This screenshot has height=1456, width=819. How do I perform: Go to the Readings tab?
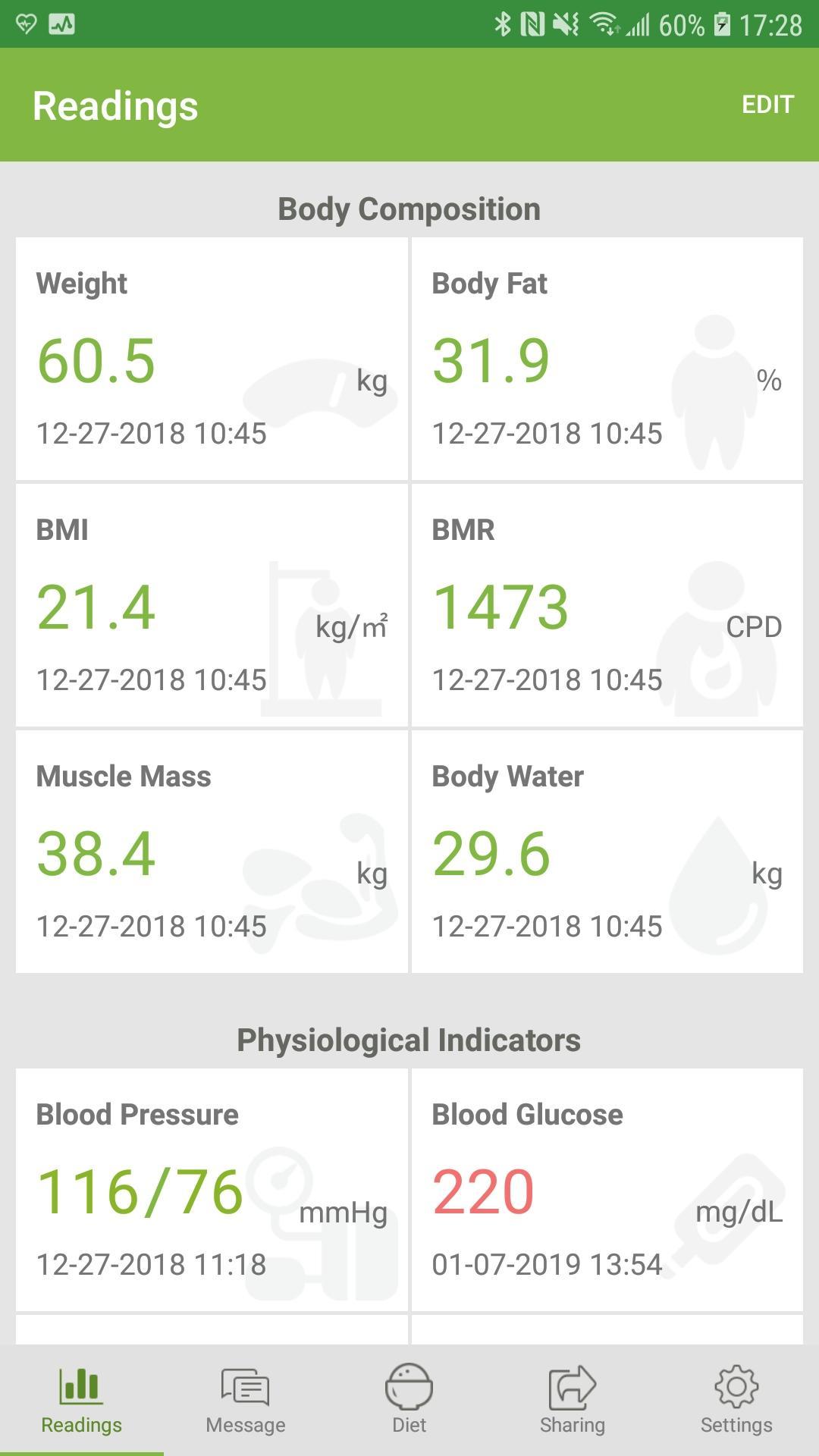pyautogui.click(x=81, y=1401)
